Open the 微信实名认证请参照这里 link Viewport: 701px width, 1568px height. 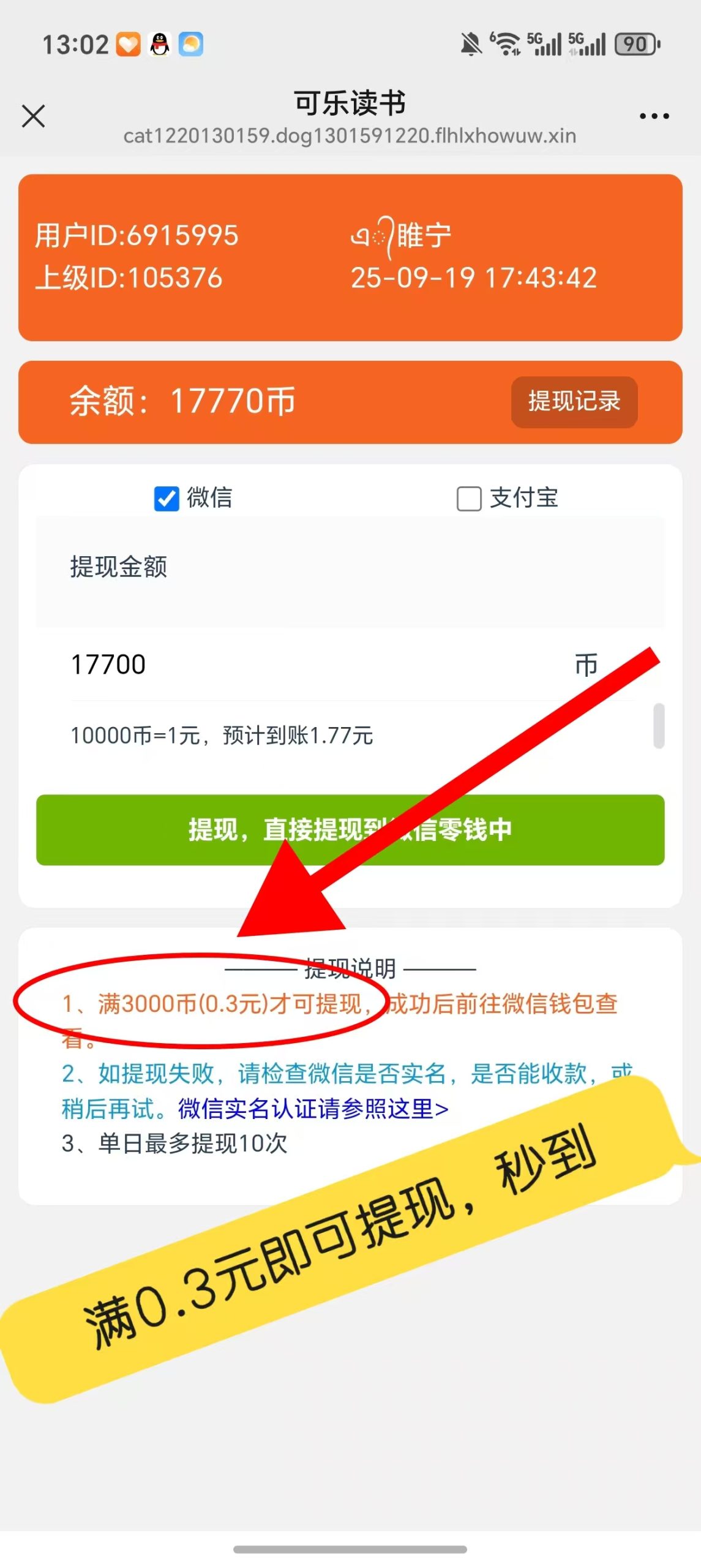pyautogui.click(x=313, y=1109)
